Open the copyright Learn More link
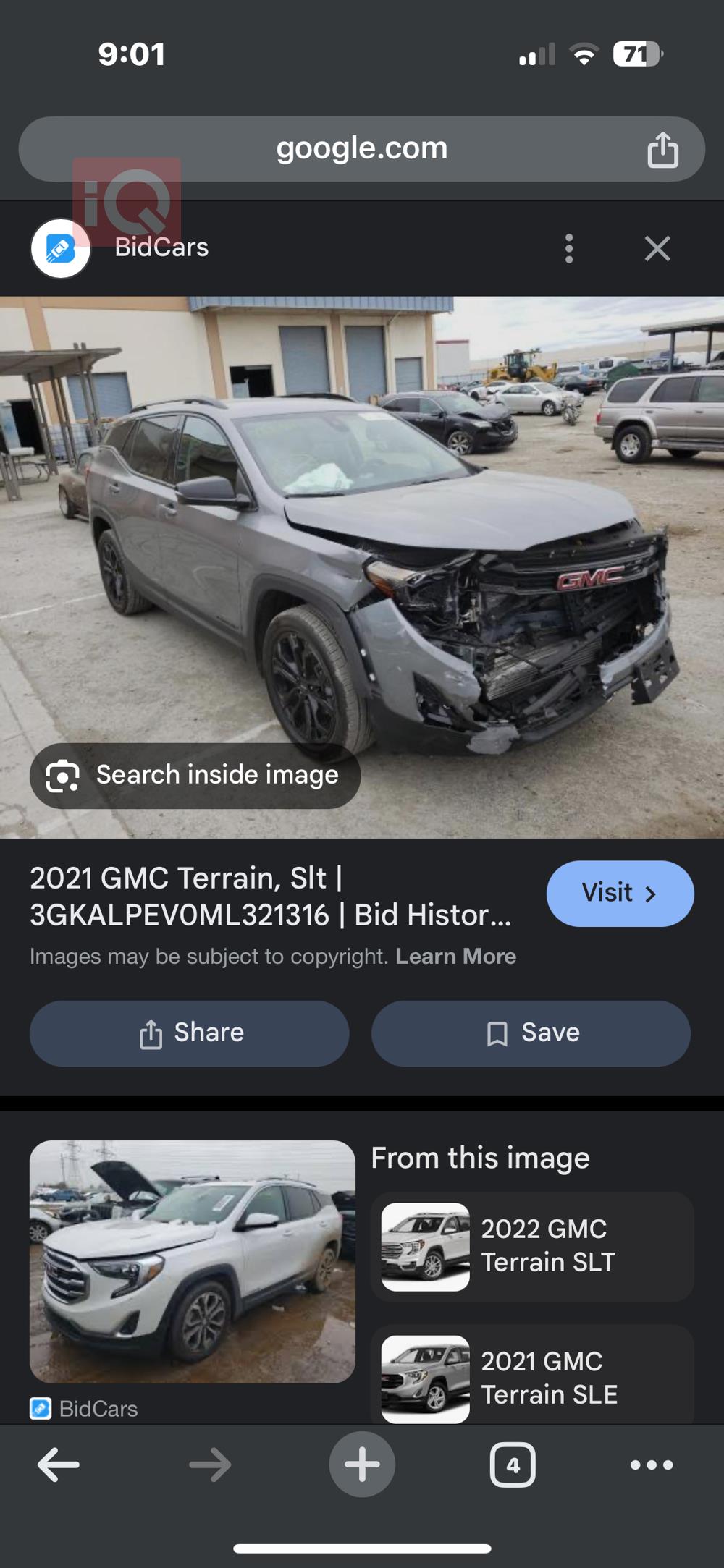This screenshot has width=724, height=1568. pyautogui.click(x=455, y=956)
